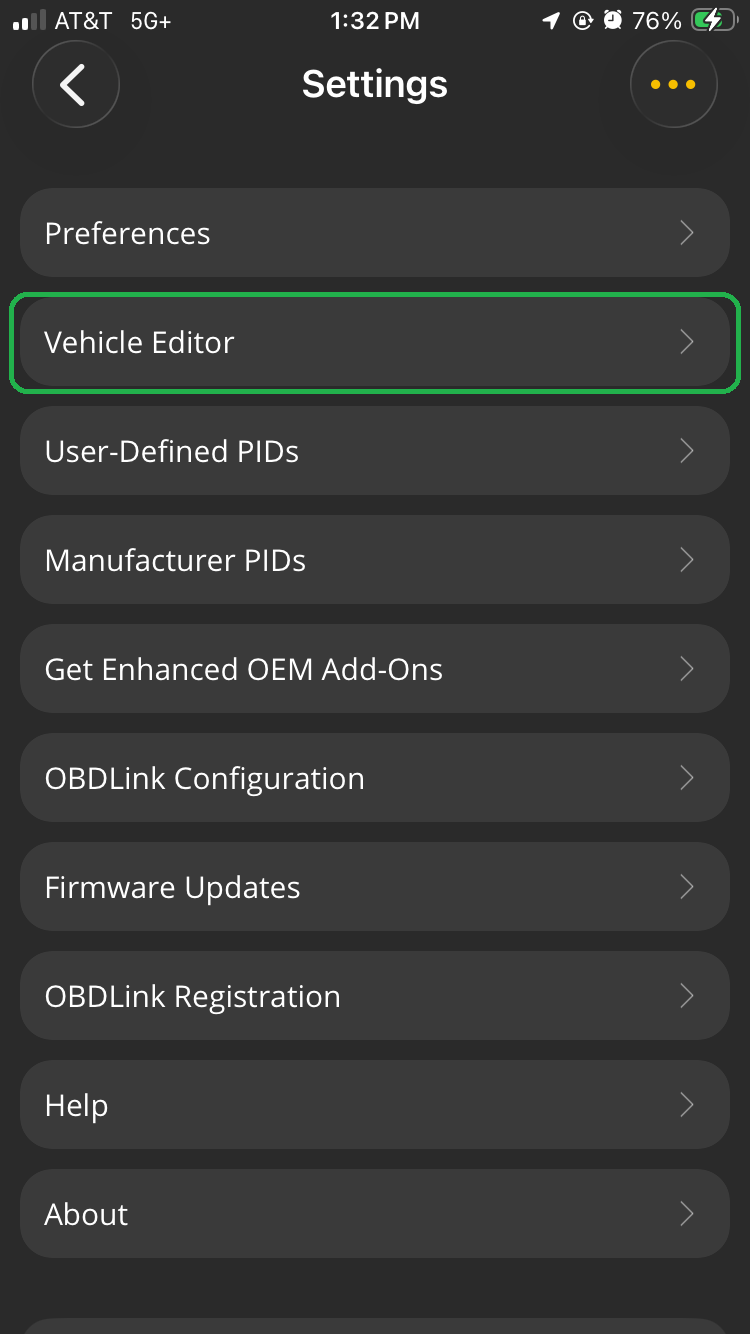Tap the 1:32 PM clock in status bar
The height and width of the screenshot is (1334, 750).
point(375,20)
